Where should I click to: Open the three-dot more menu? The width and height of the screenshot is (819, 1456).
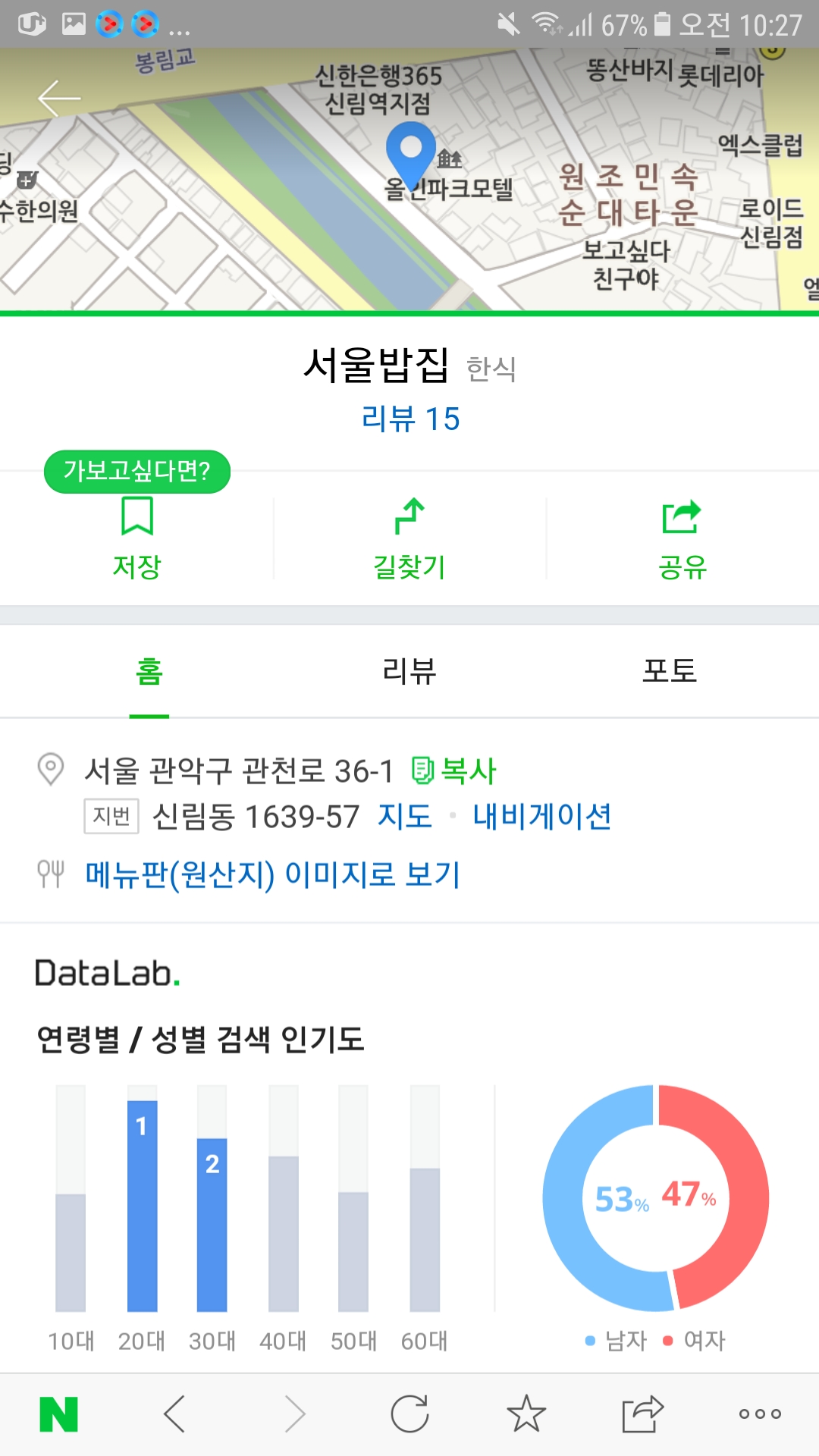(760, 1414)
